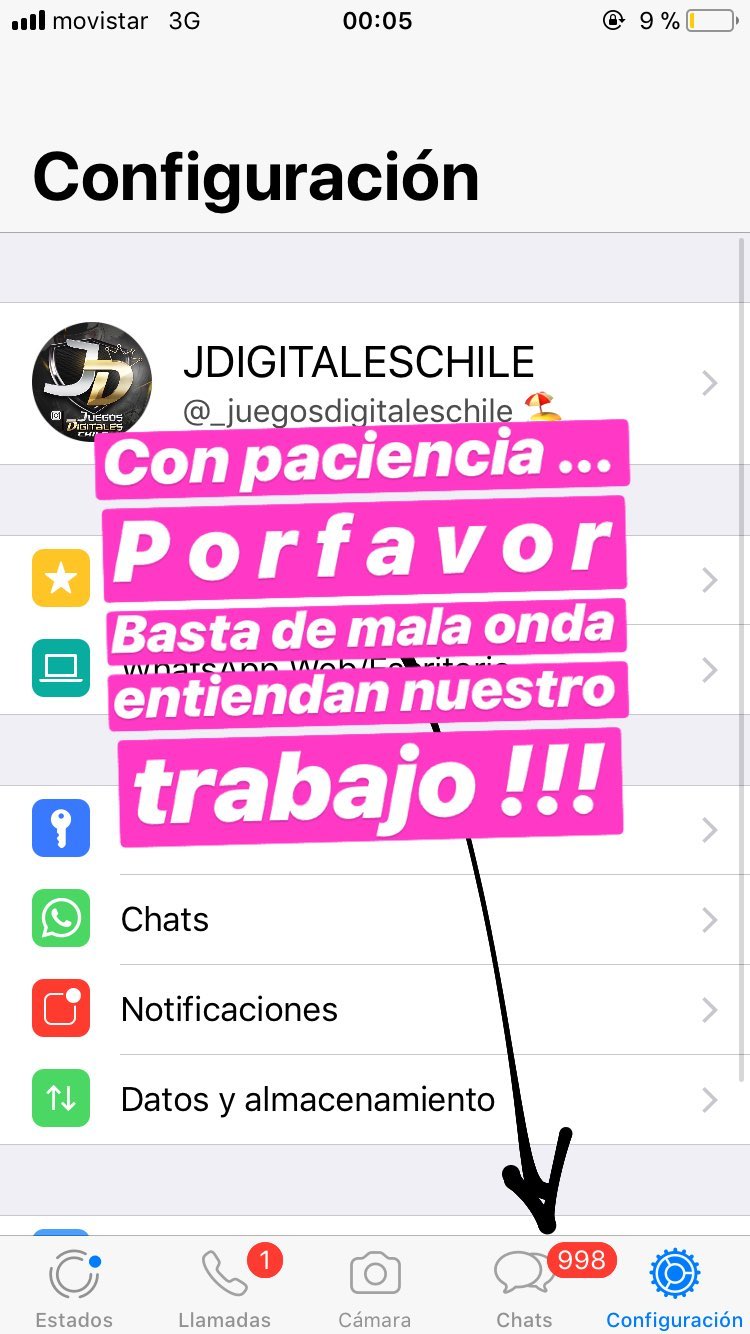The height and width of the screenshot is (1334, 750).
Task: Open Datos y almacenamiento
Action: click(375, 1099)
